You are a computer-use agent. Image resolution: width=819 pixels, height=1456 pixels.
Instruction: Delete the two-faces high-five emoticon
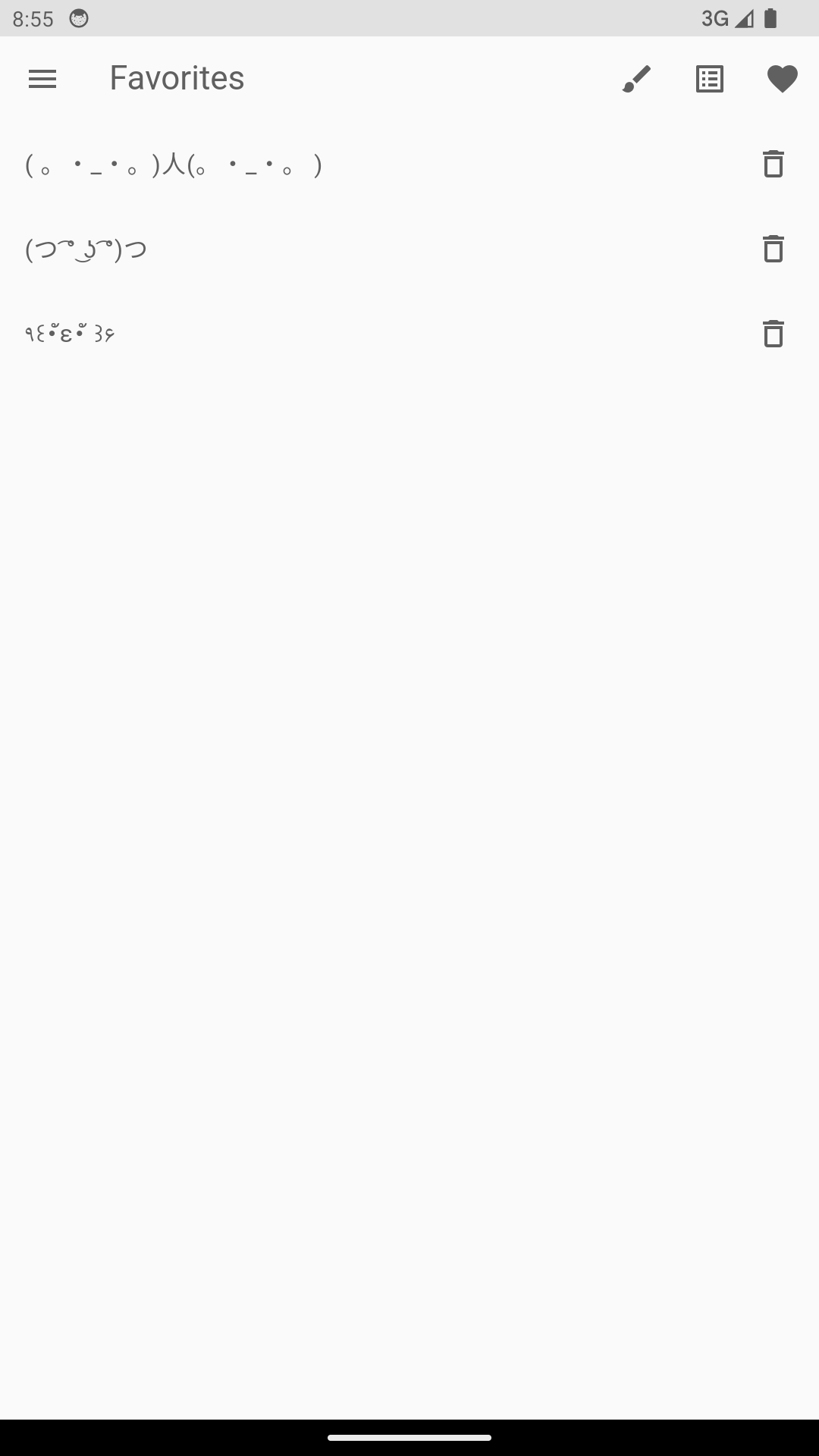tap(773, 164)
